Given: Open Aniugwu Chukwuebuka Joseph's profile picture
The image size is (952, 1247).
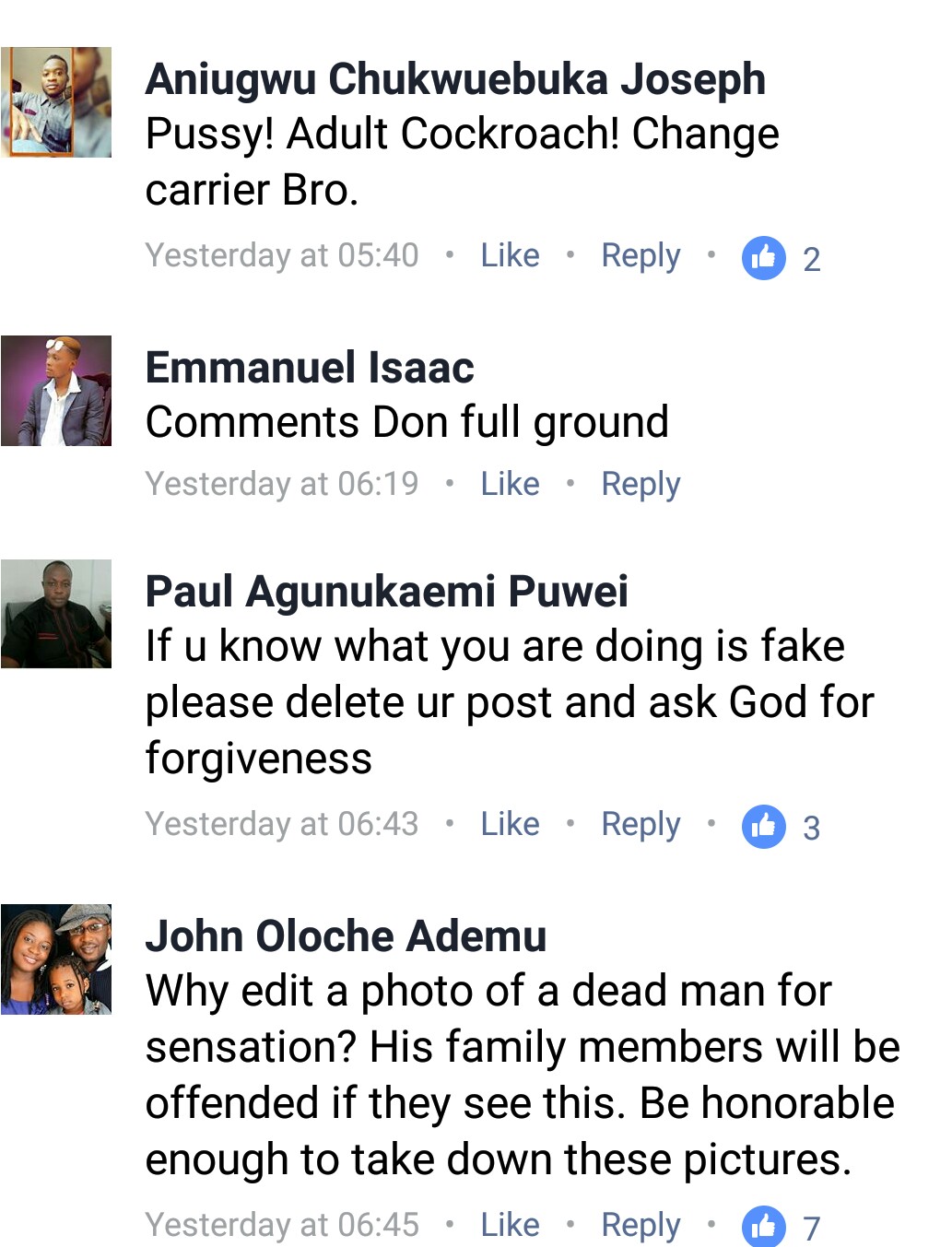Looking at the screenshot, I should [x=56, y=102].
